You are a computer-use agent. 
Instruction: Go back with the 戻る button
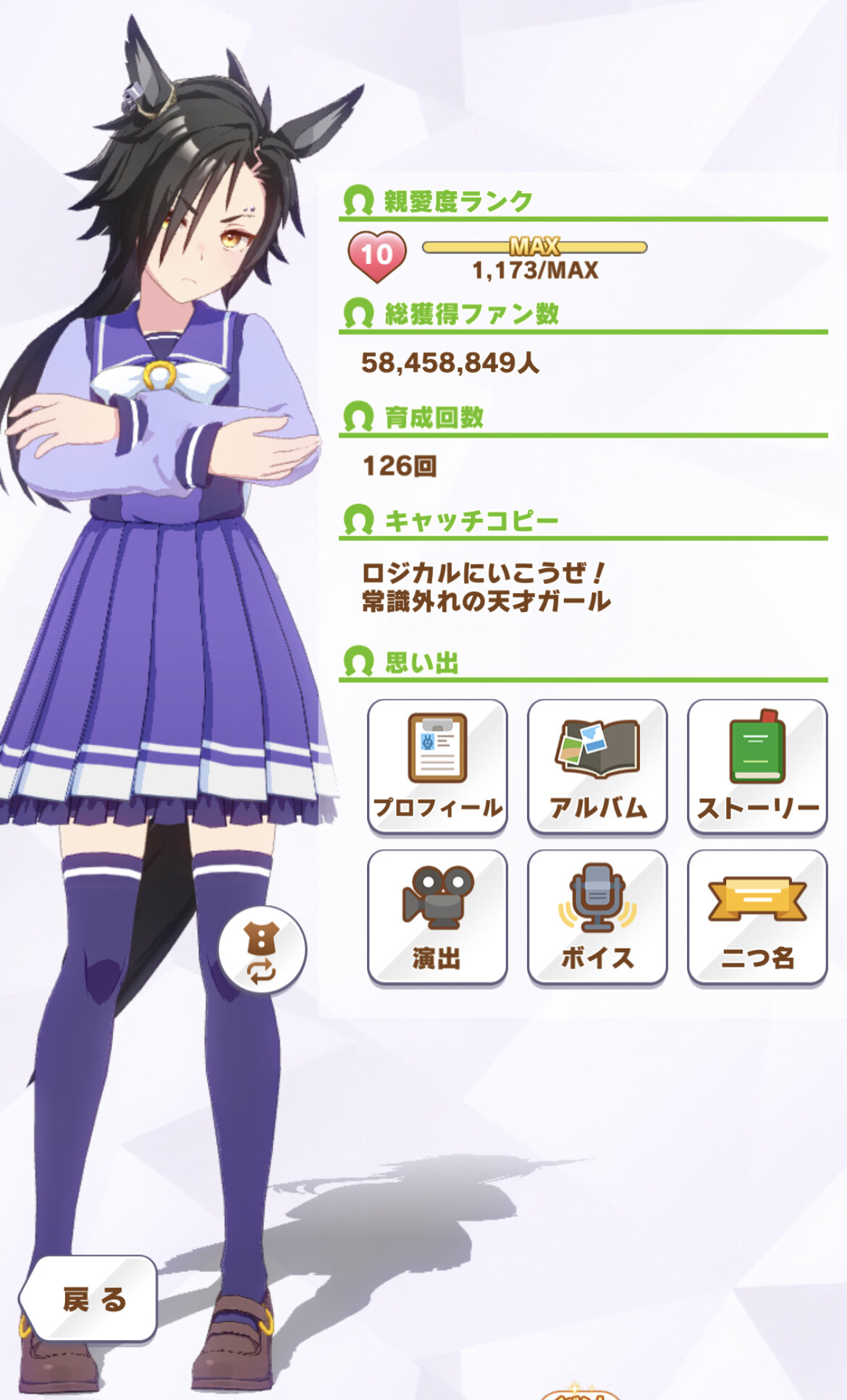89,1299
